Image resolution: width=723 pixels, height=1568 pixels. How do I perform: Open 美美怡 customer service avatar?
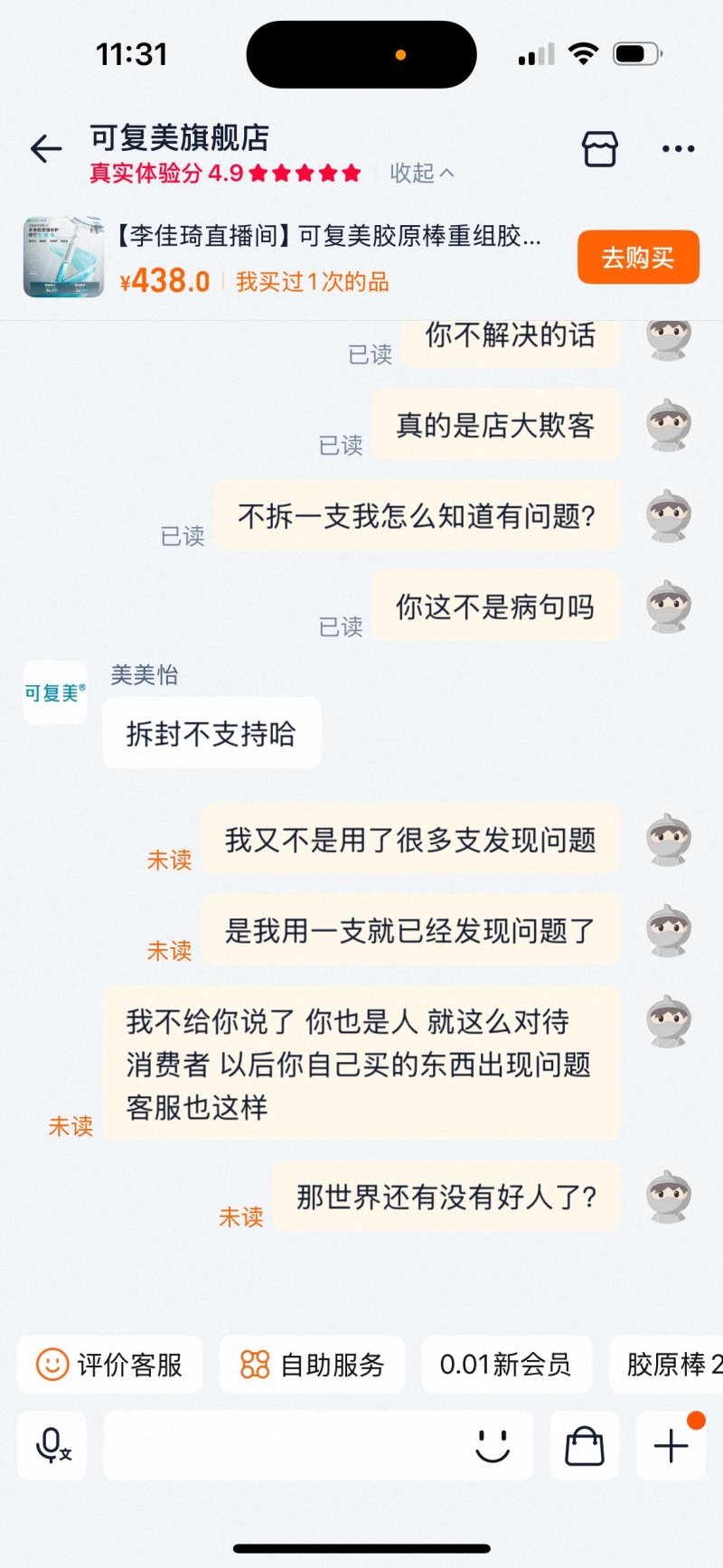55,693
